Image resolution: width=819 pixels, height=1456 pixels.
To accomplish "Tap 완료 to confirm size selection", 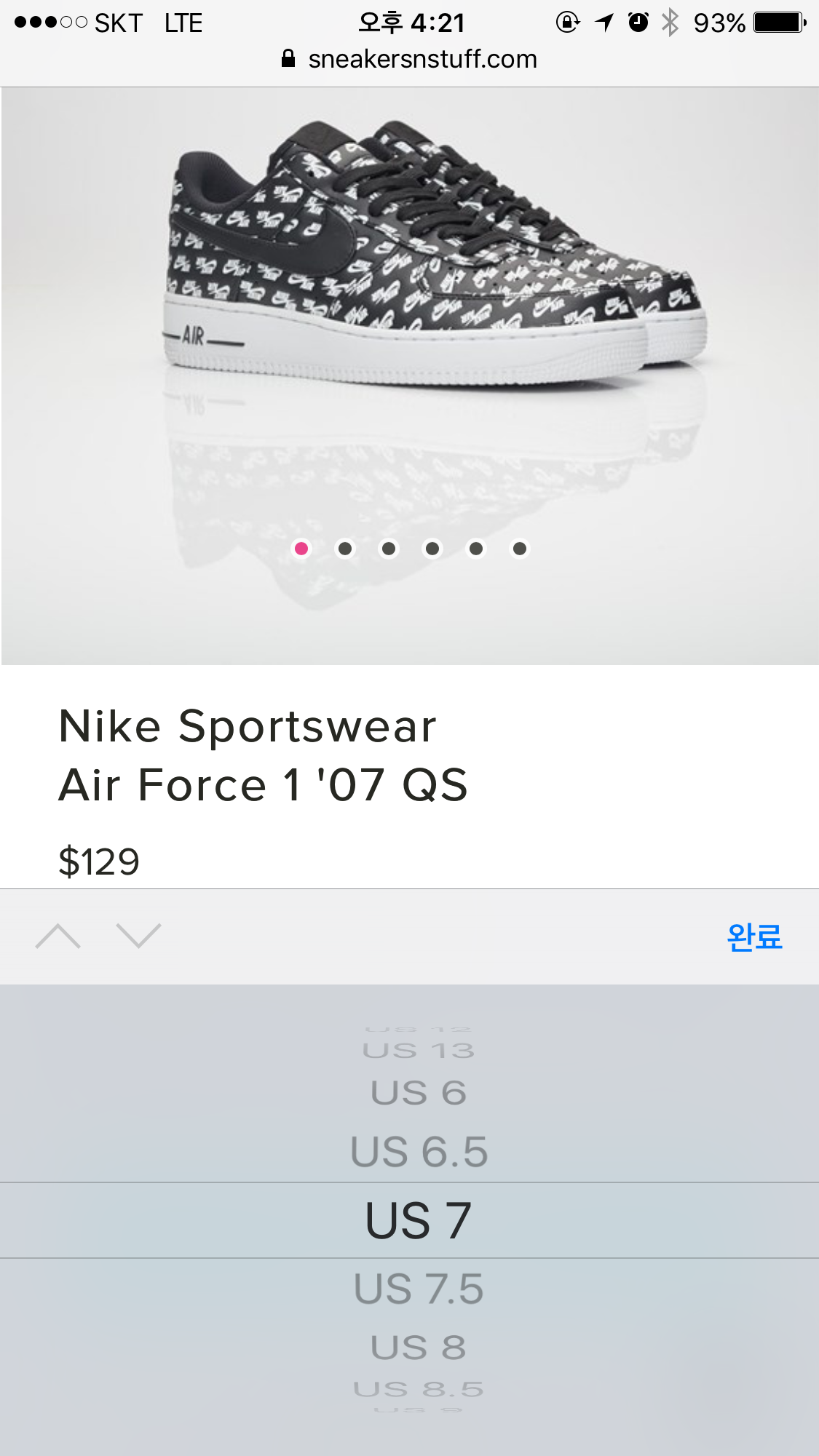I will (x=754, y=936).
